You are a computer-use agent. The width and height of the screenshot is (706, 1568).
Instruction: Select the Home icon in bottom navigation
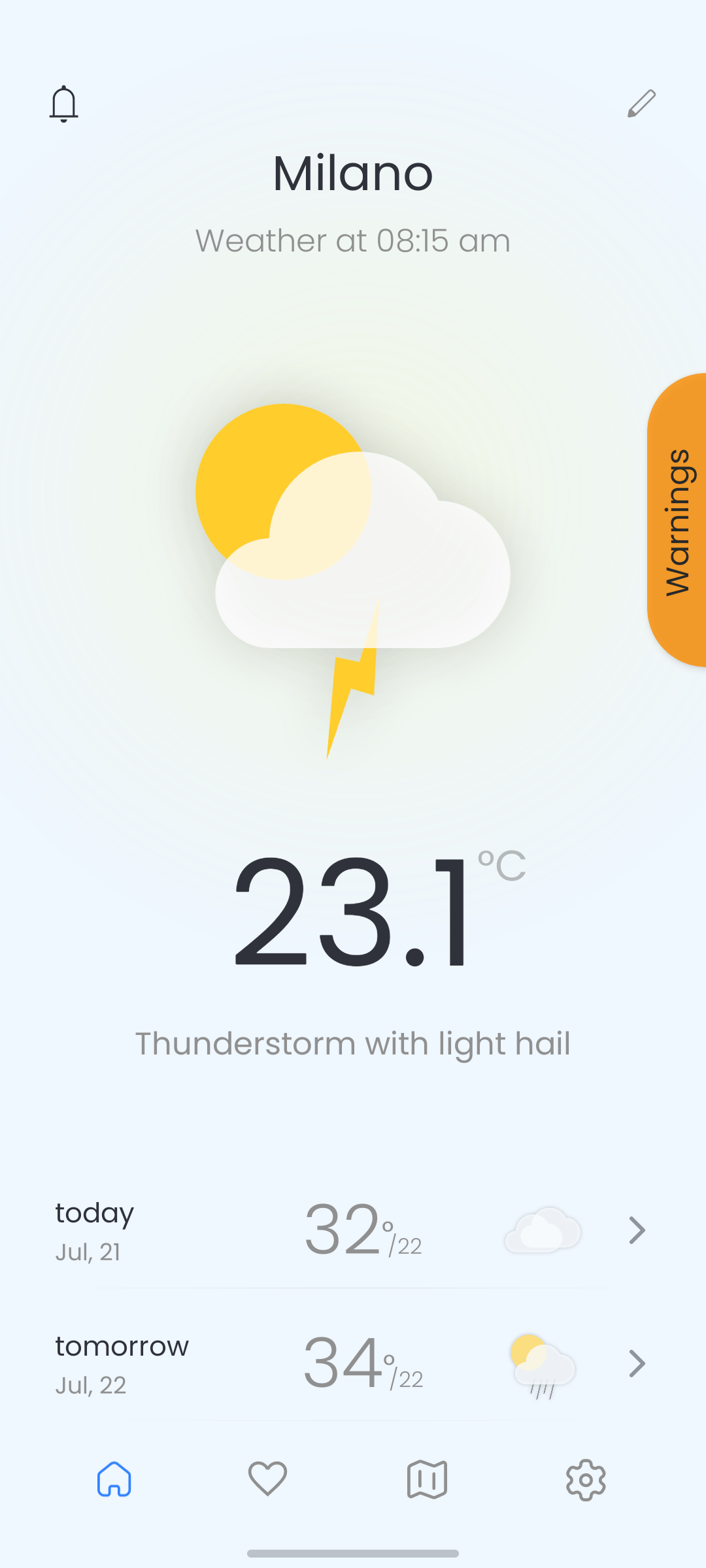(114, 1480)
